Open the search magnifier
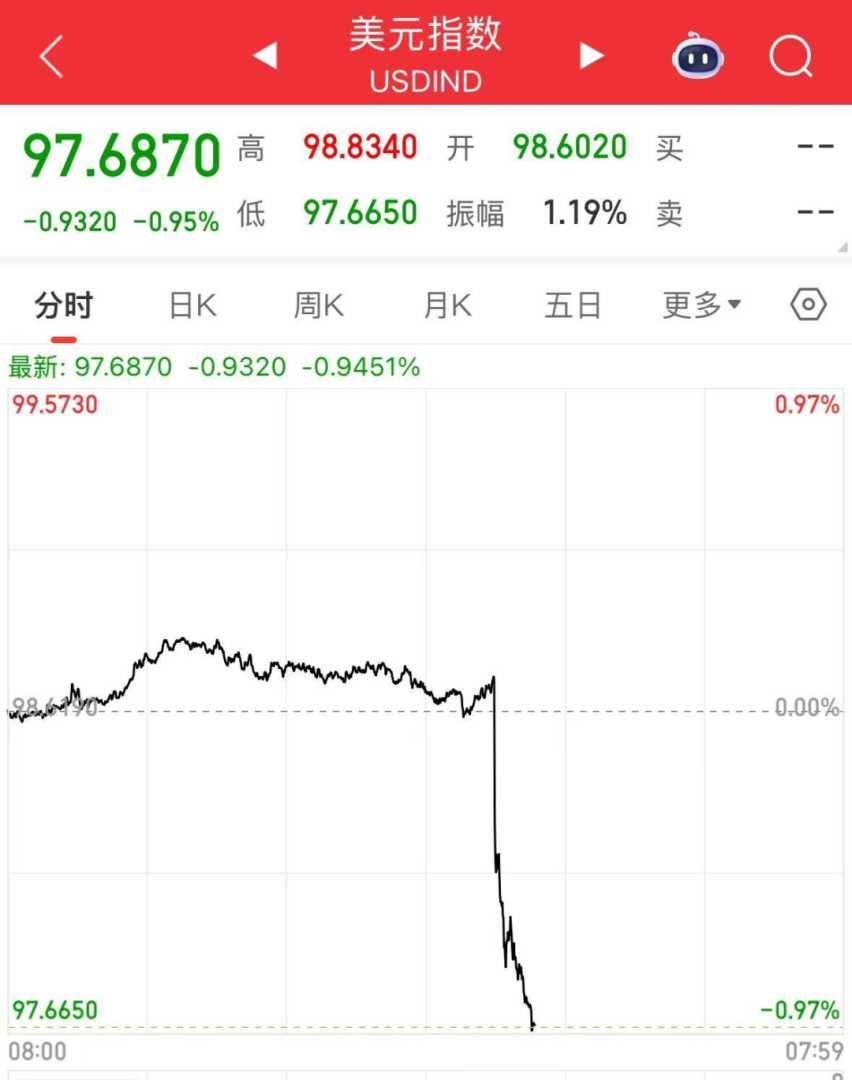 click(x=791, y=57)
